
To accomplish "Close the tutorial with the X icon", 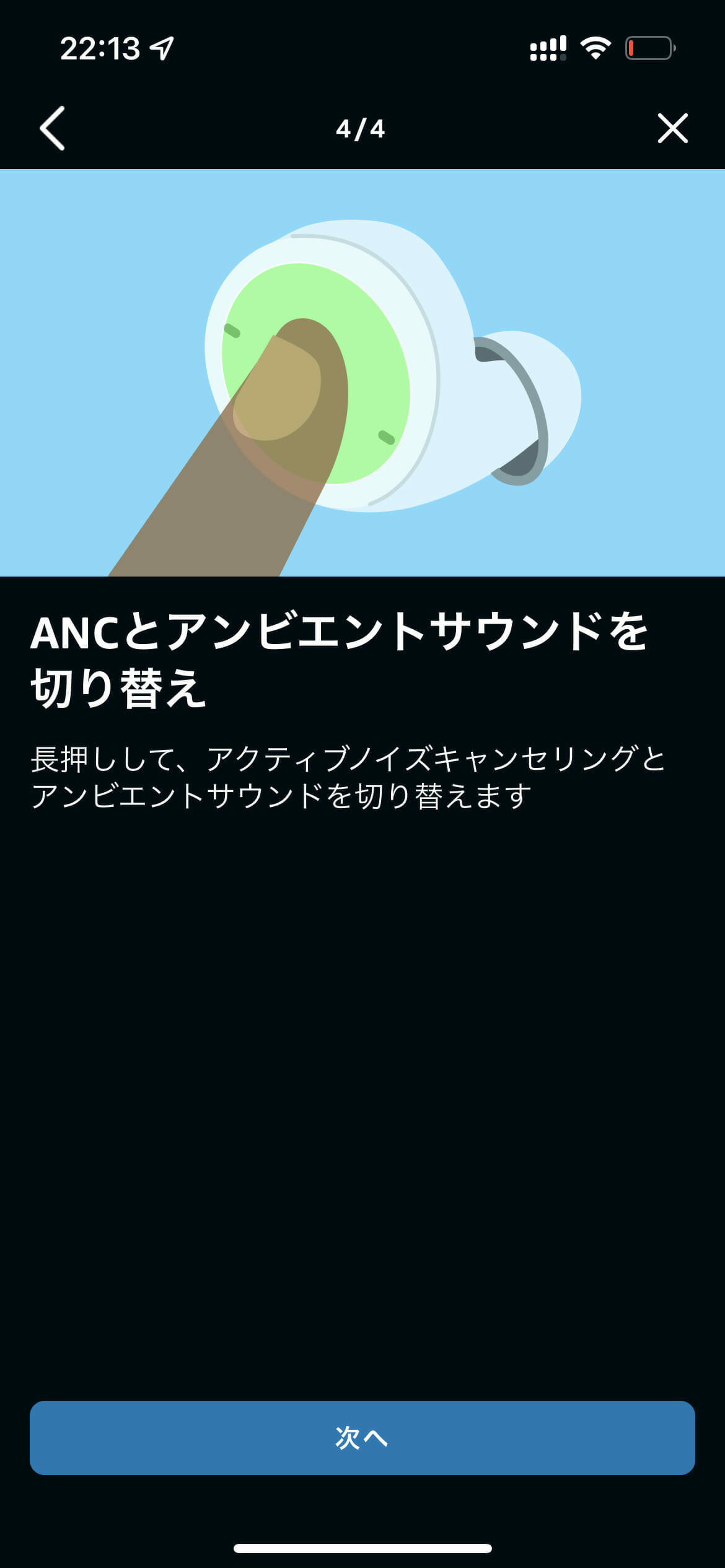I will 672,128.
